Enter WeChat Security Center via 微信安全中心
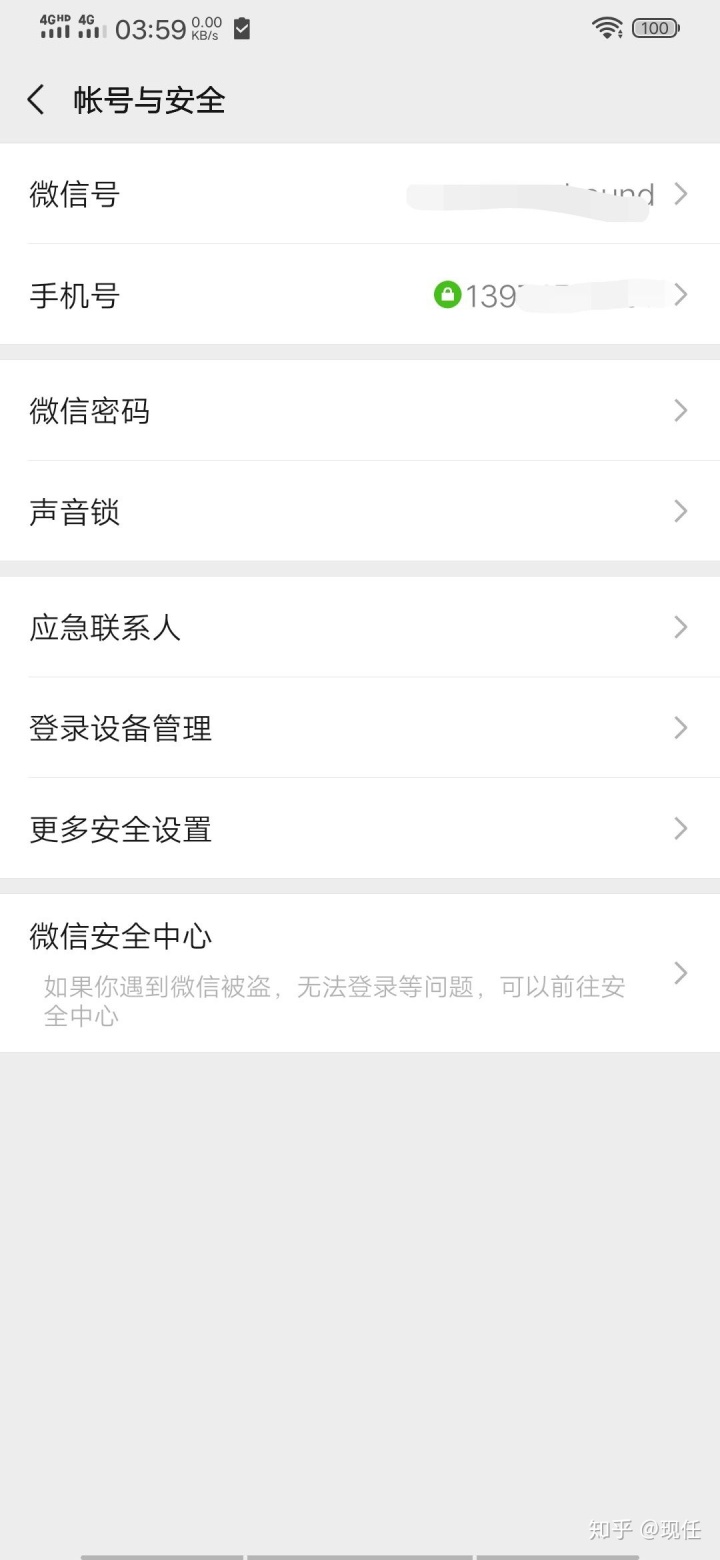 tap(360, 960)
